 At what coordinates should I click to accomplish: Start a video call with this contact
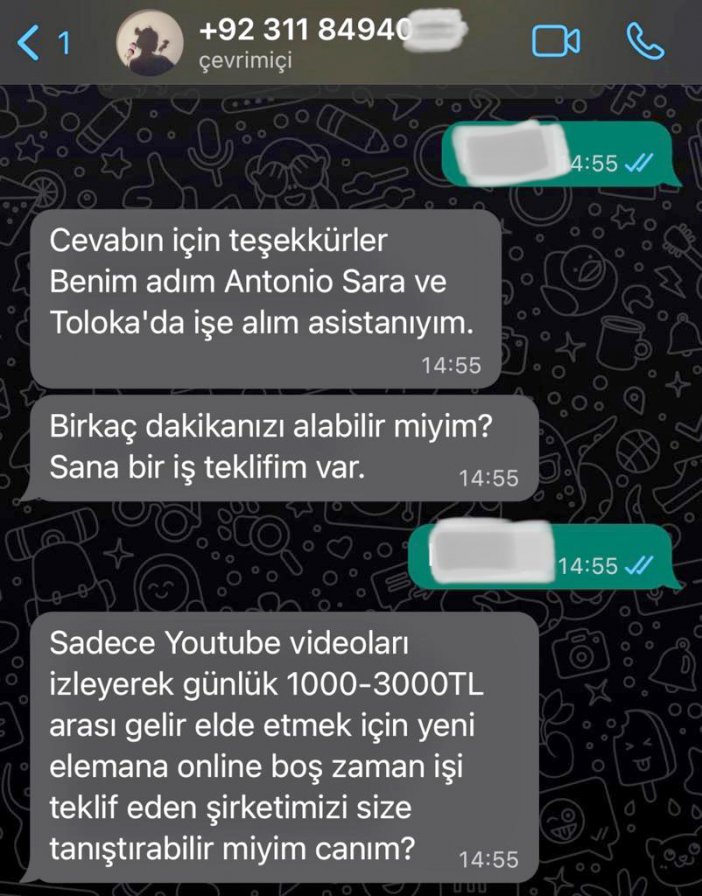(556, 41)
